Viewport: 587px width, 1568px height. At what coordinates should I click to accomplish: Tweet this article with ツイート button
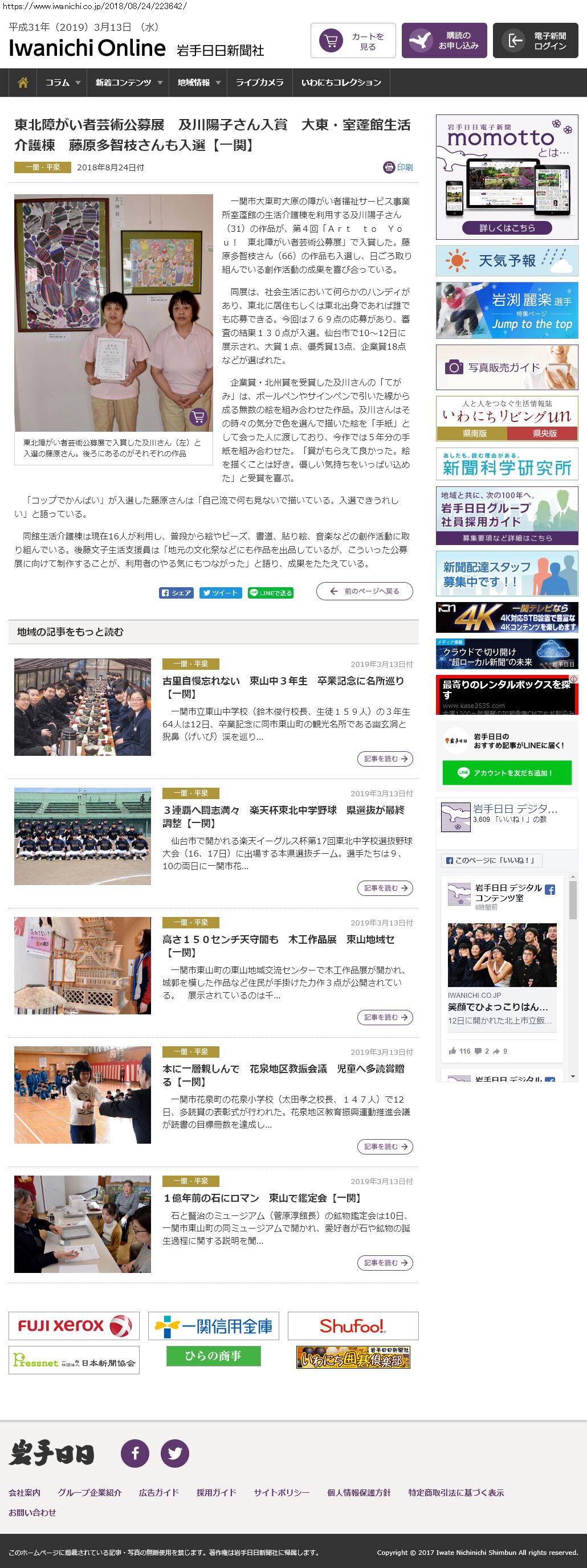click(x=220, y=593)
